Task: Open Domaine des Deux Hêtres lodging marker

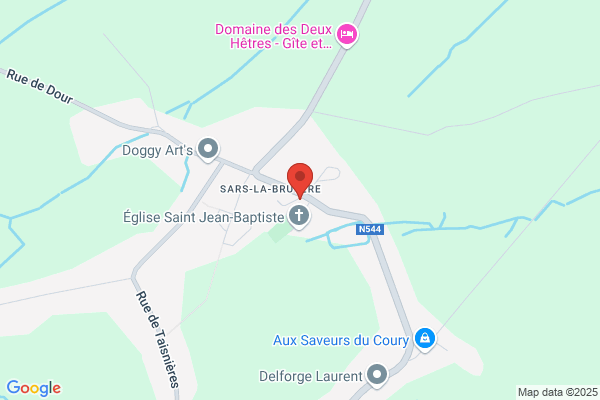Action: point(347,36)
